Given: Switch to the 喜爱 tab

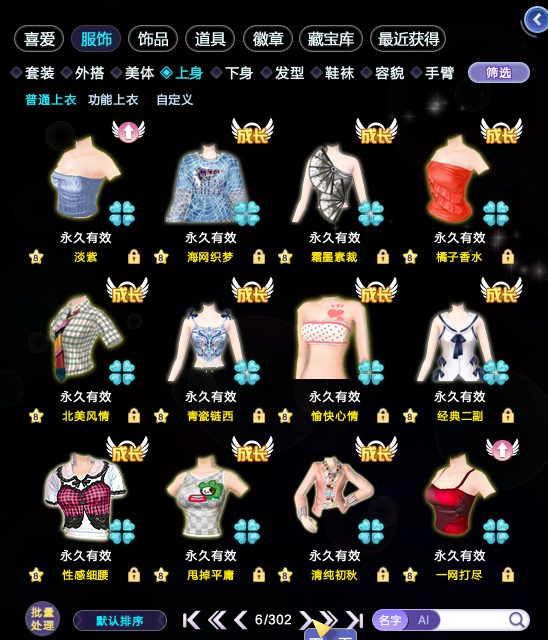Looking at the screenshot, I should 39,39.
